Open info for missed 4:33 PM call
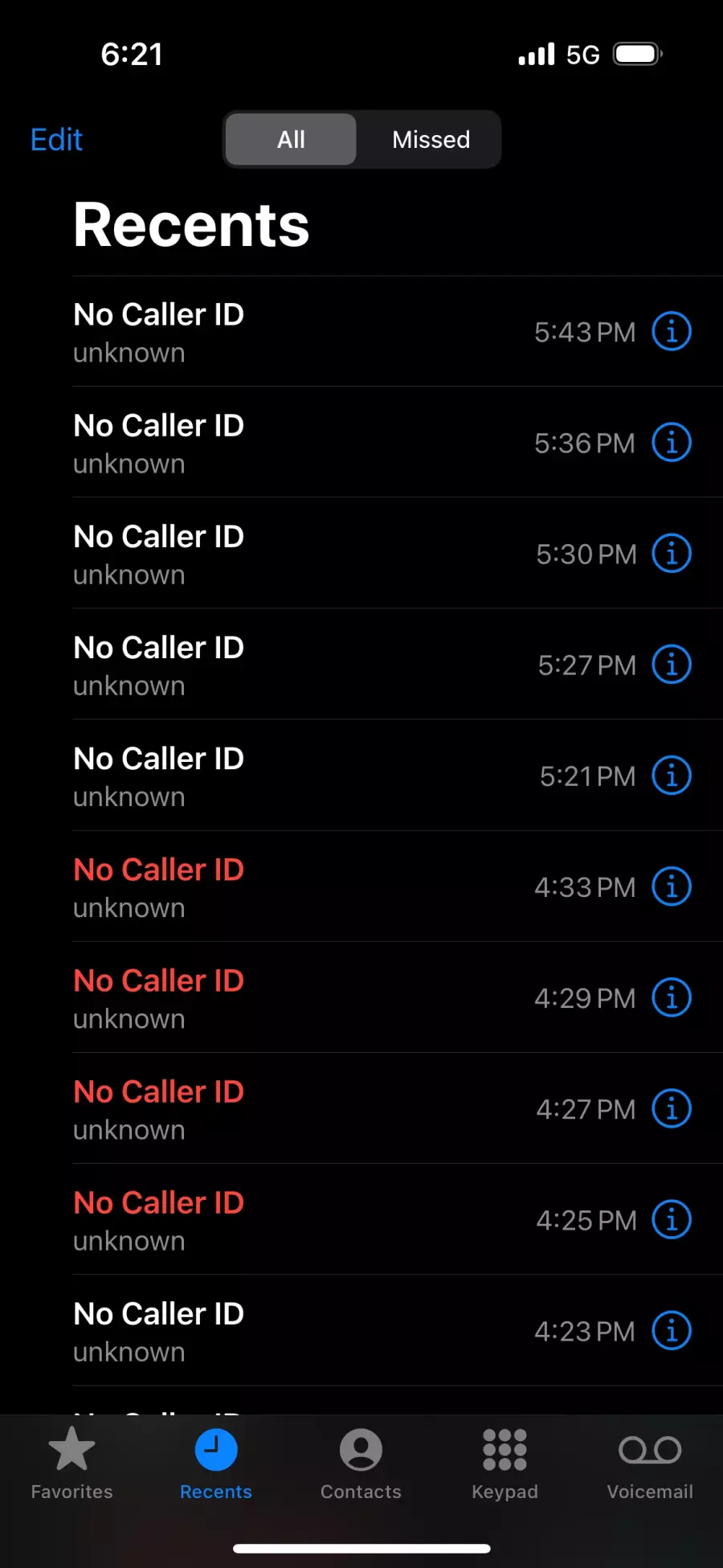 click(672, 886)
